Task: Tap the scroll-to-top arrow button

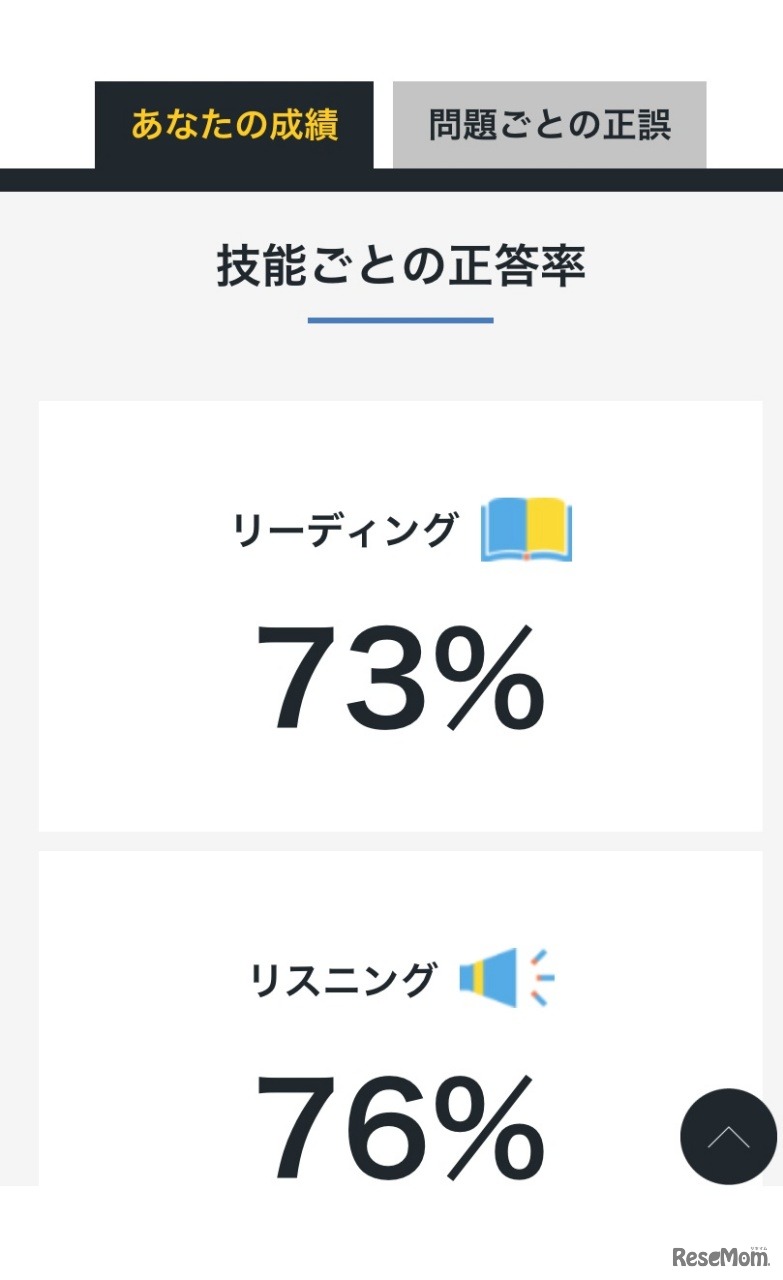Action: 728,1136
